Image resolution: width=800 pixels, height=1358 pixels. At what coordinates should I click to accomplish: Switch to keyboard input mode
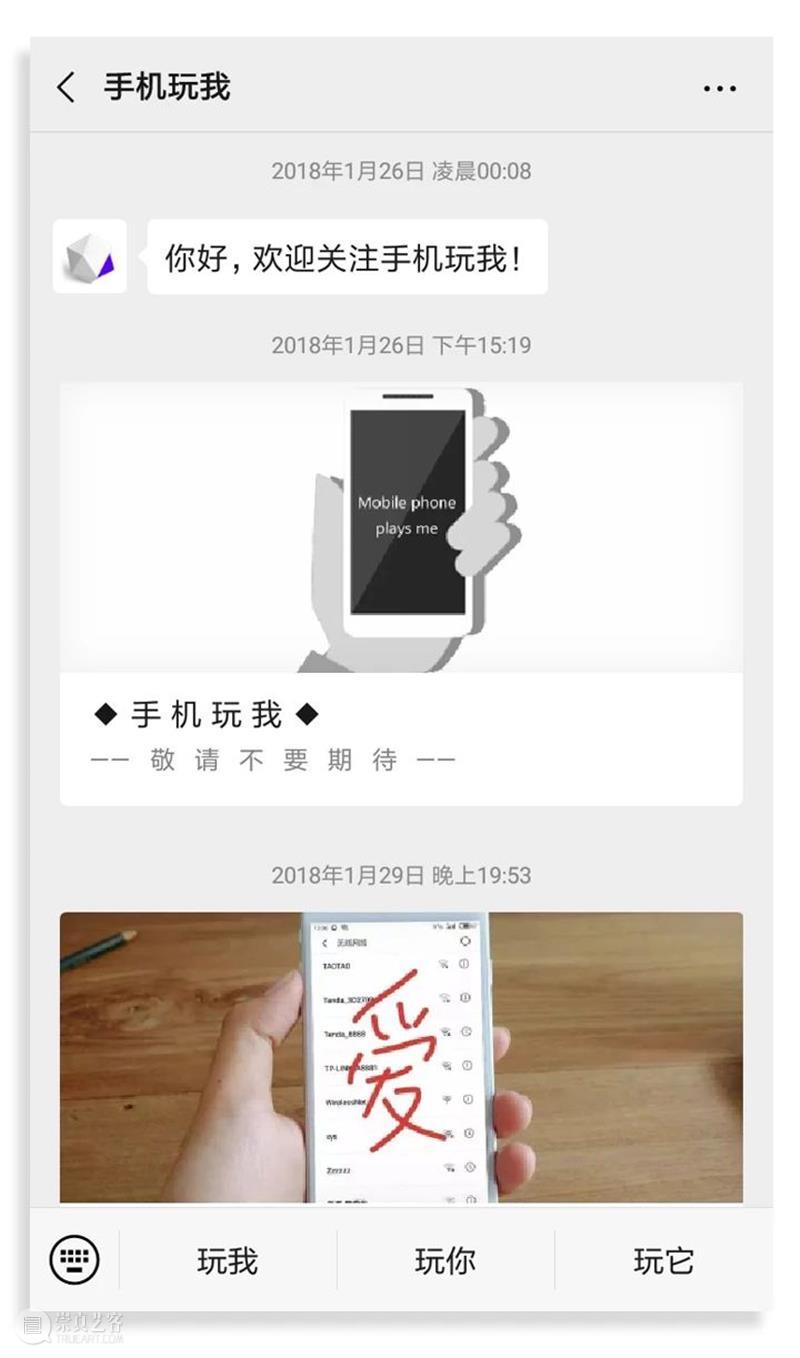point(75,1260)
